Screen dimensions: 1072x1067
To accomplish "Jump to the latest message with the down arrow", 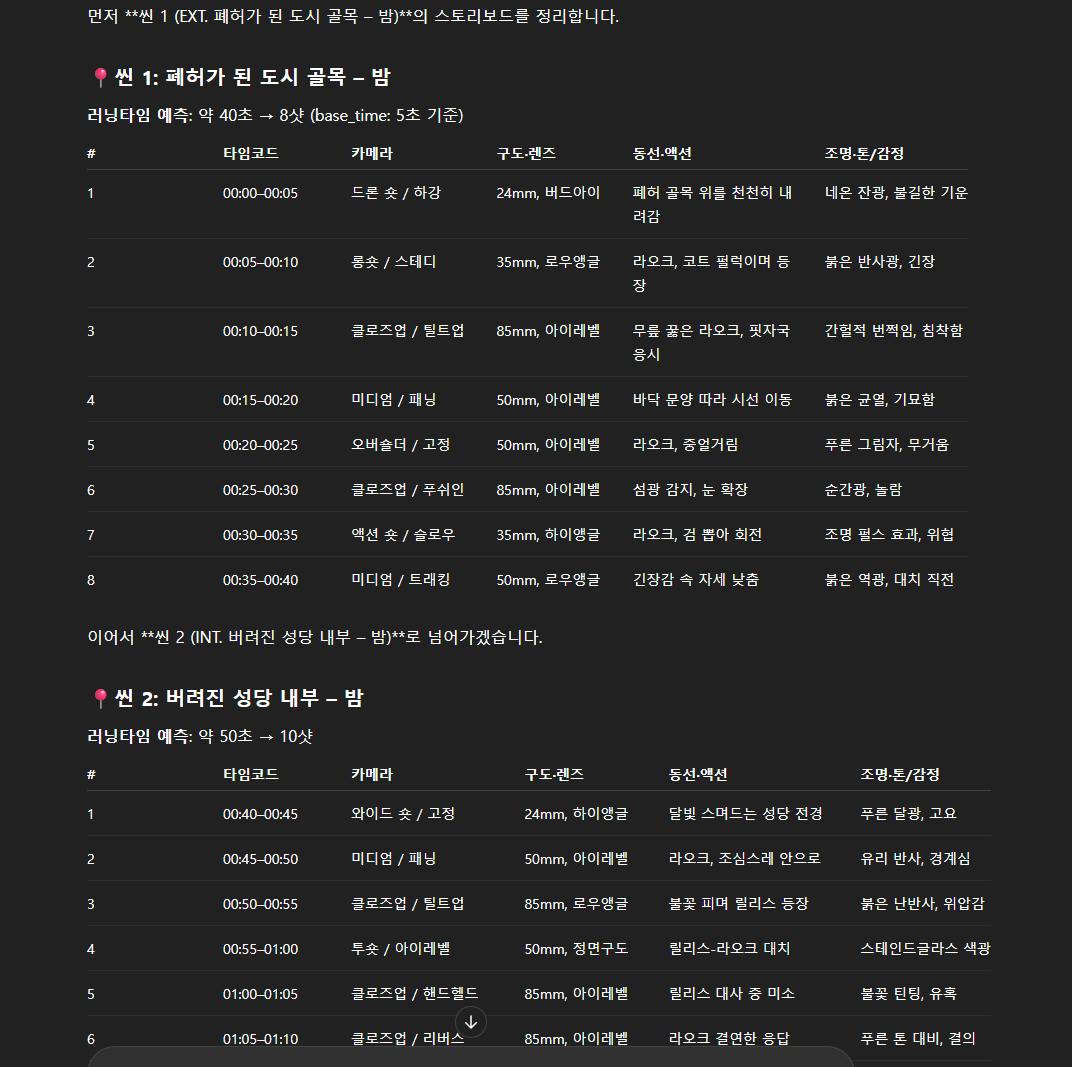I will pyautogui.click(x=471, y=1022).
